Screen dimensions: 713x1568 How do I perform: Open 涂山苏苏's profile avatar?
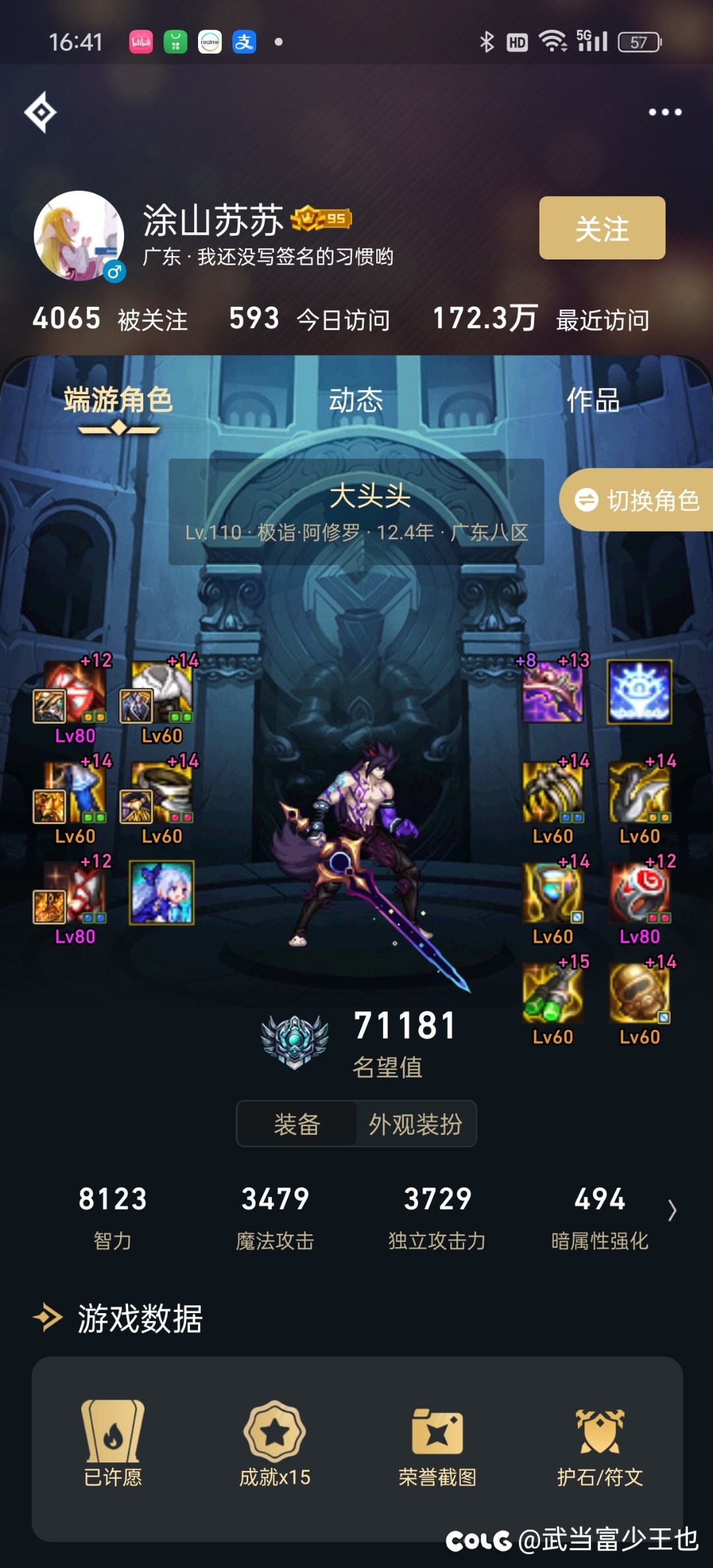click(79, 236)
